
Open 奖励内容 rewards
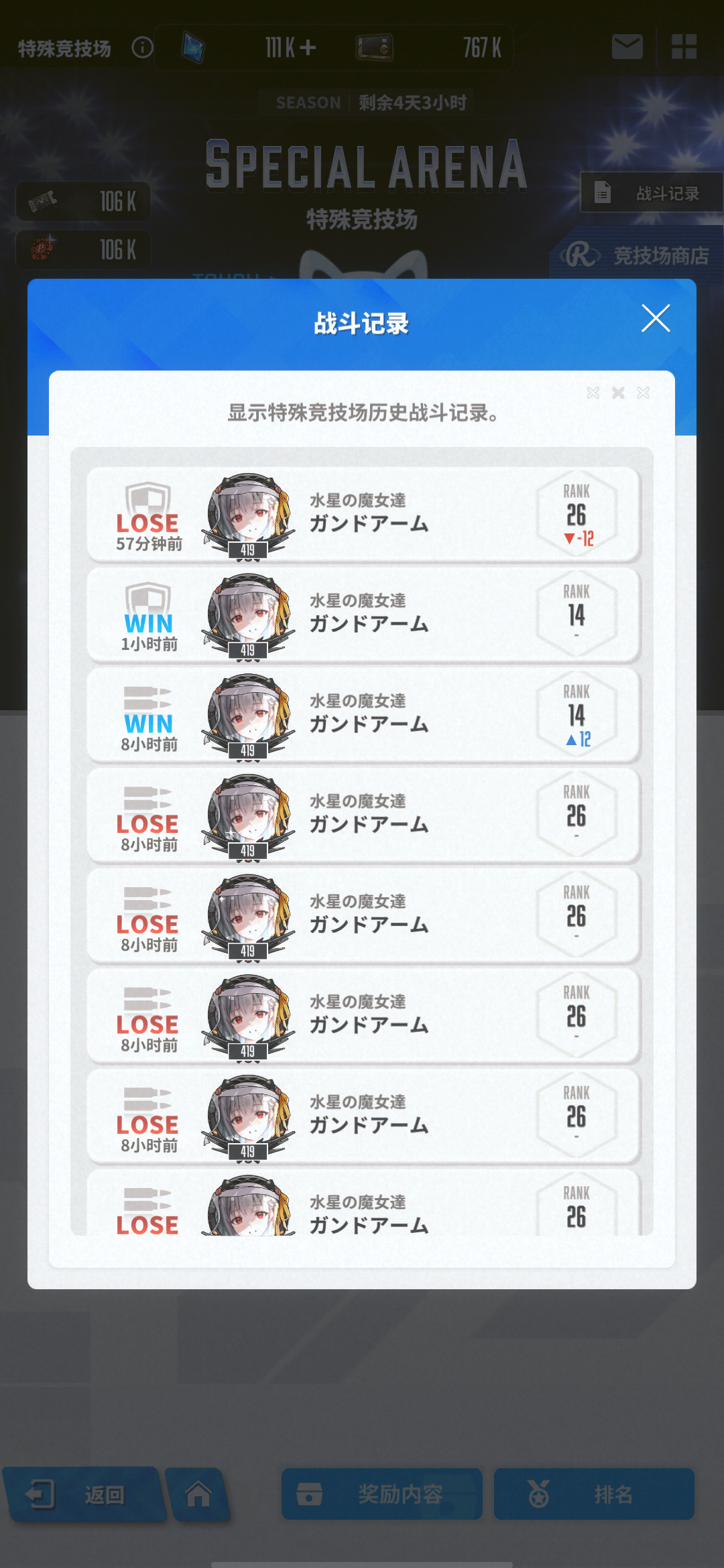click(x=381, y=1494)
